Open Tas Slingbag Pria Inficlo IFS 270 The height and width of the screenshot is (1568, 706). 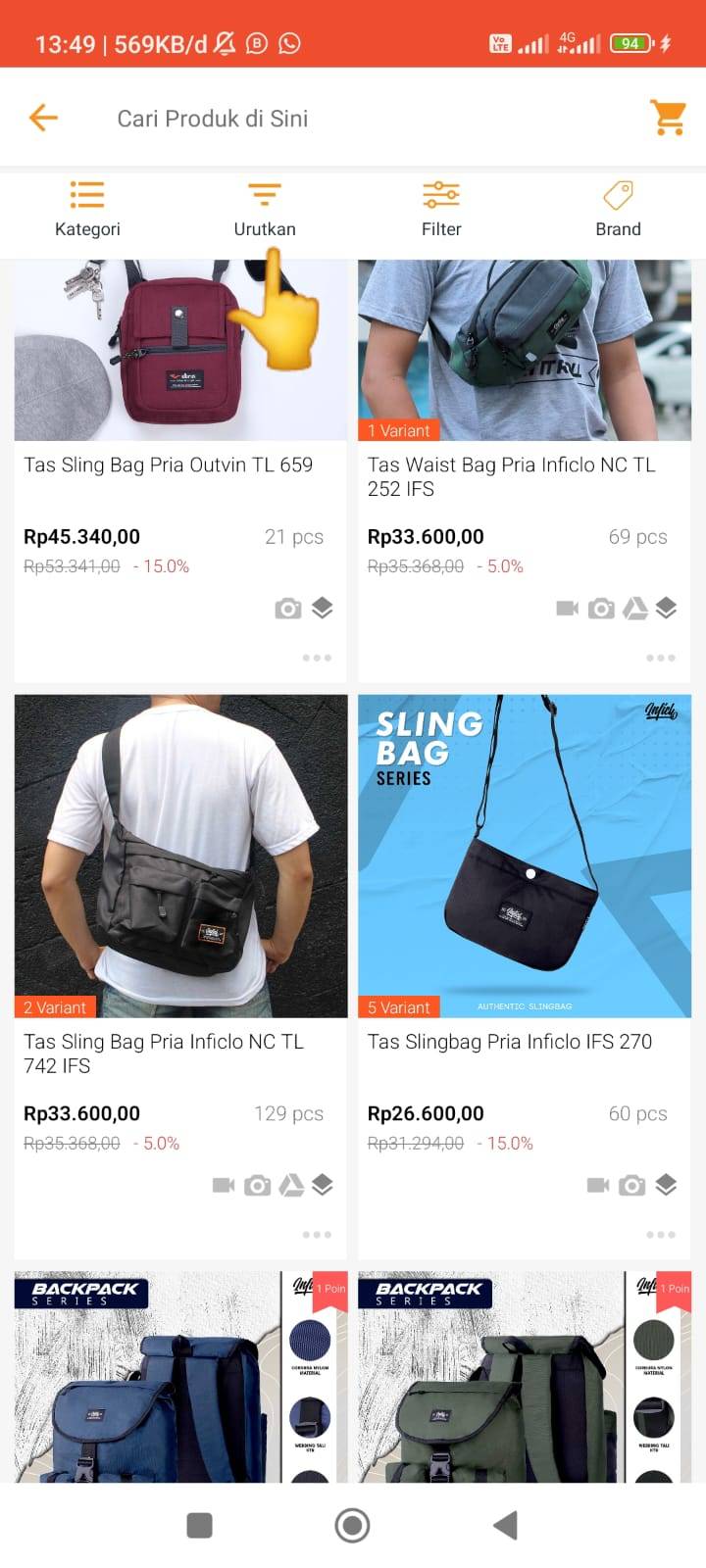[x=510, y=1042]
